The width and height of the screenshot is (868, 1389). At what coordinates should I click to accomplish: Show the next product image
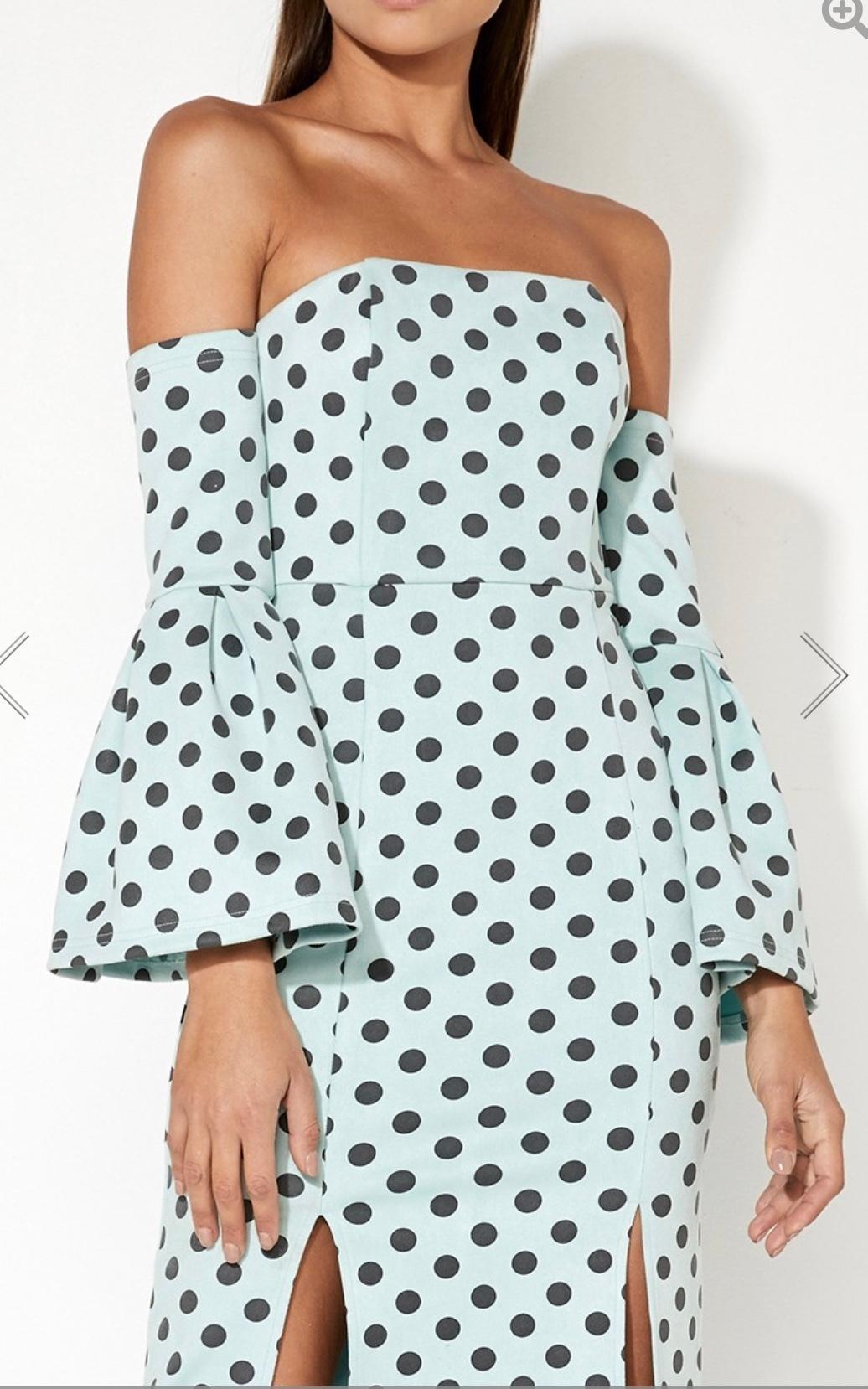(x=824, y=674)
